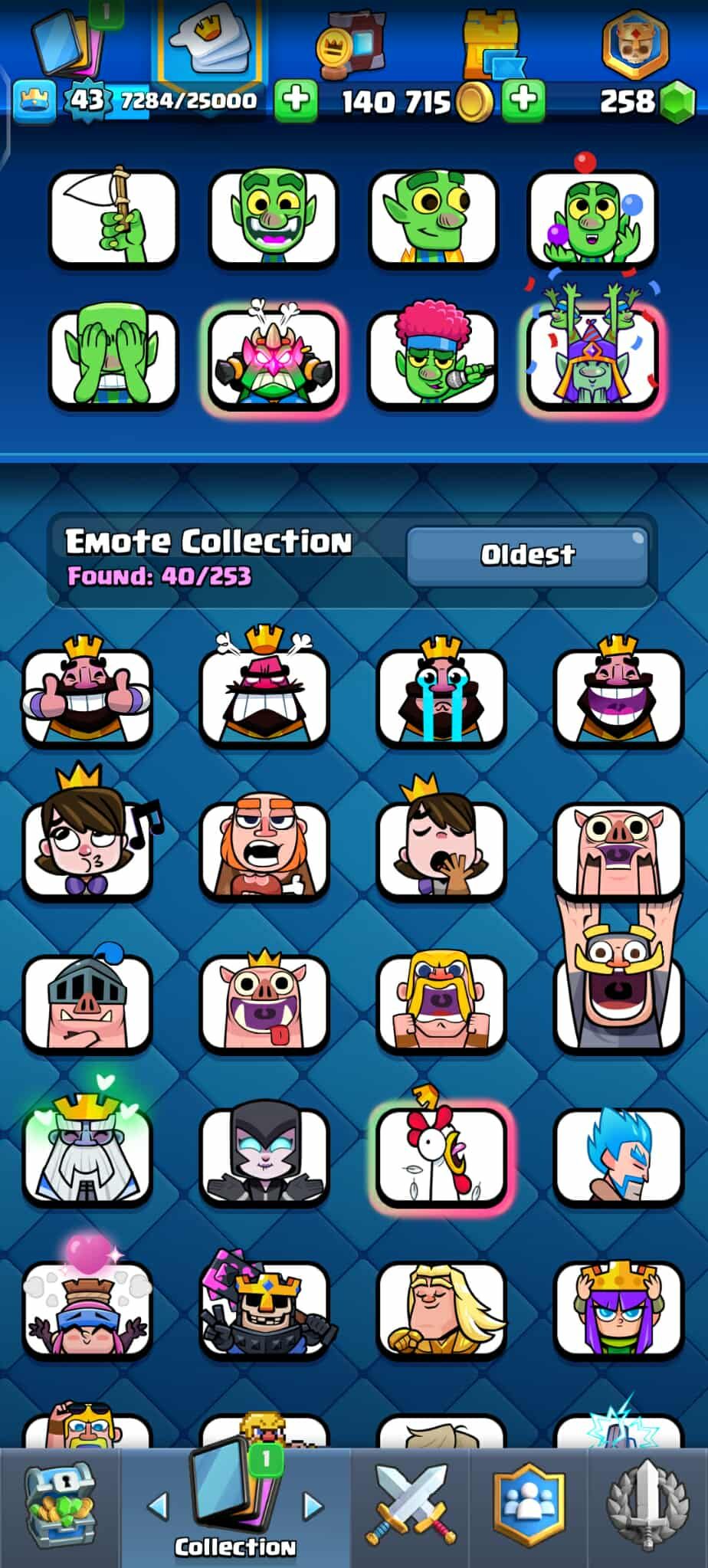
Task: Choose the whistling Princess emote
Action: click(x=87, y=849)
